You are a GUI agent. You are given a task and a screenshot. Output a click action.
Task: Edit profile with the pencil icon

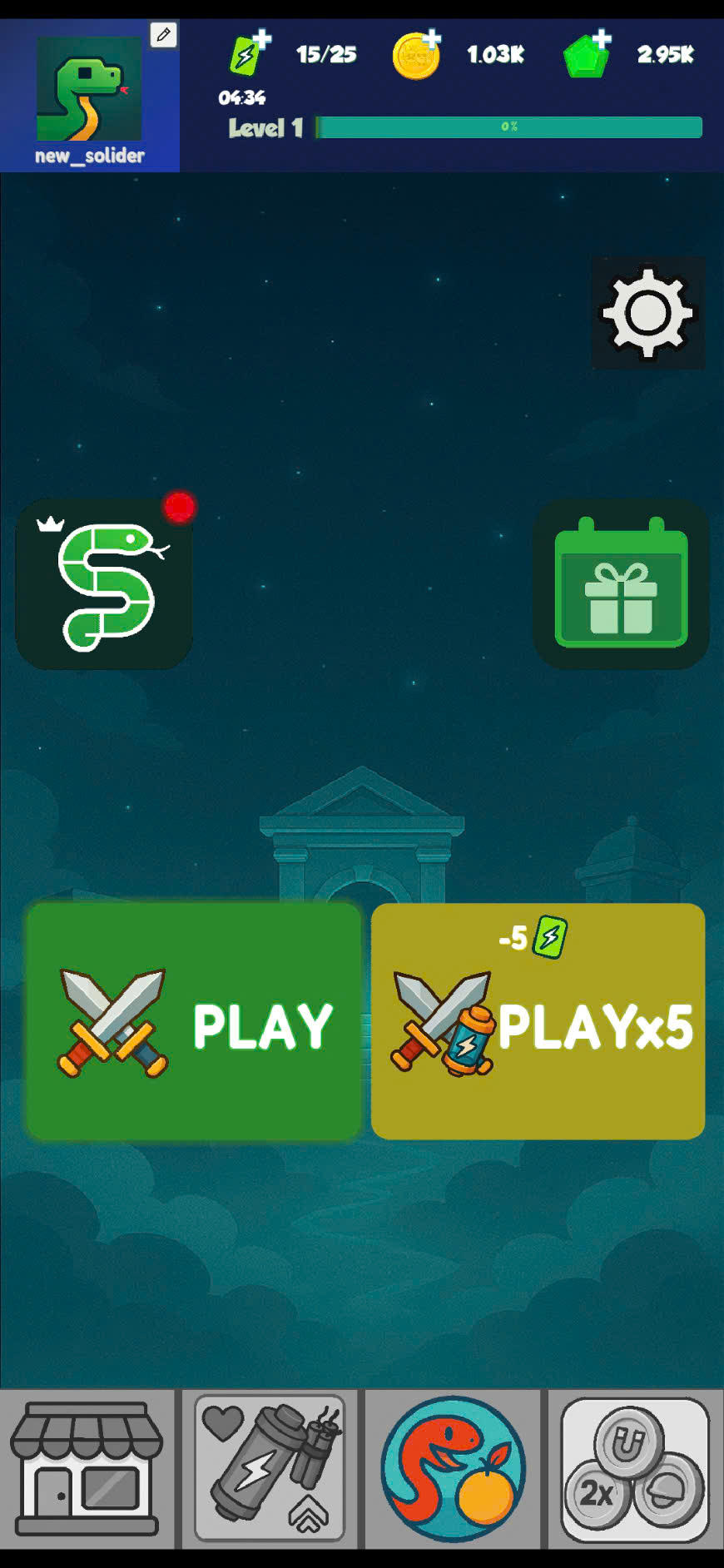(x=163, y=35)
